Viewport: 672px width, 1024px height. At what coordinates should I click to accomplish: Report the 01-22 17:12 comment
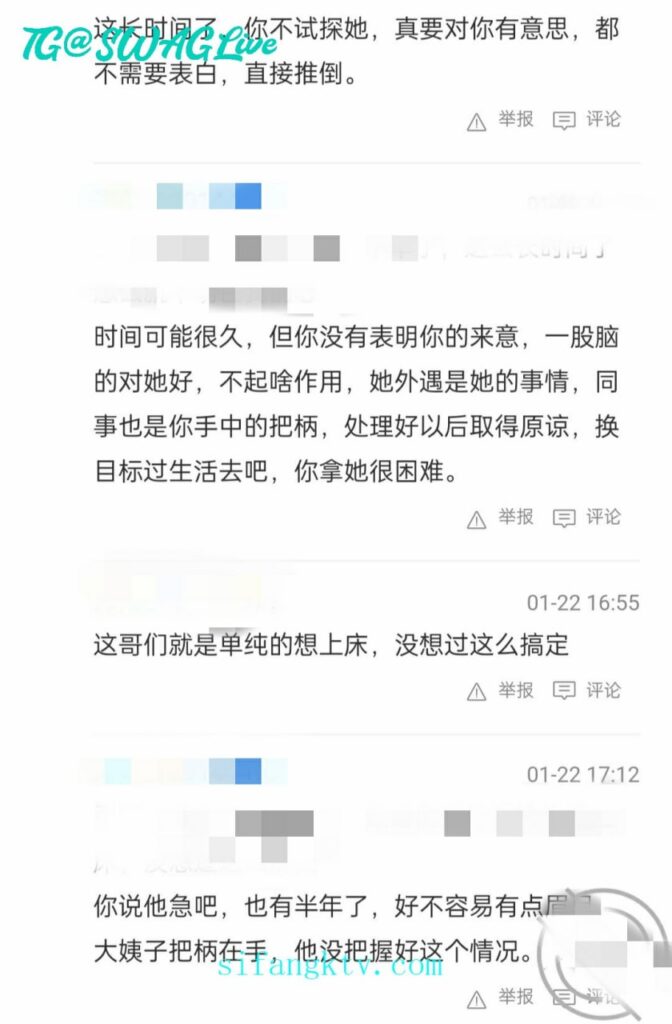[501, 997]
